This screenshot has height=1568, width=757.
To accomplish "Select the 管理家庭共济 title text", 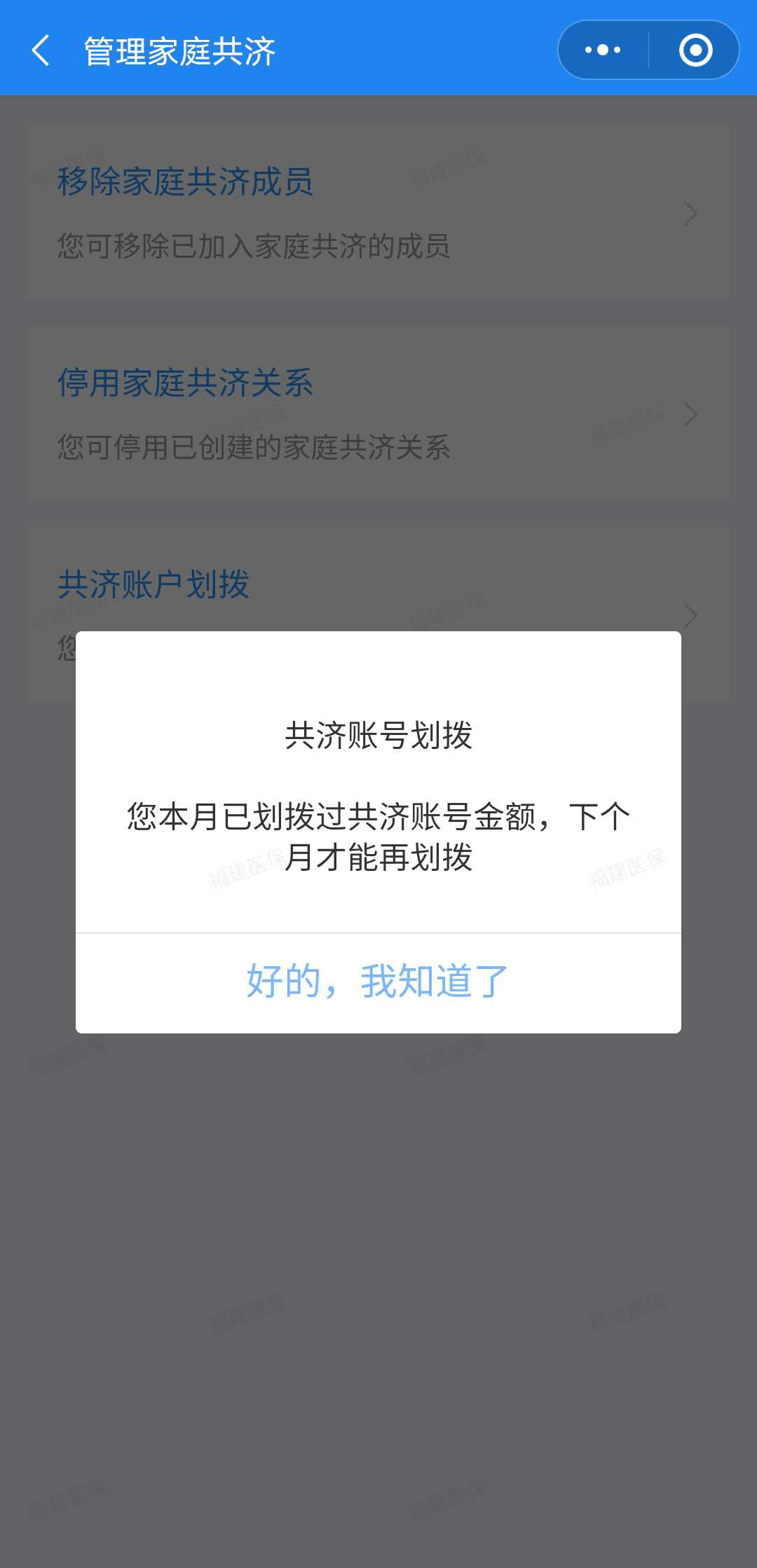I will (x=177, y=49).
